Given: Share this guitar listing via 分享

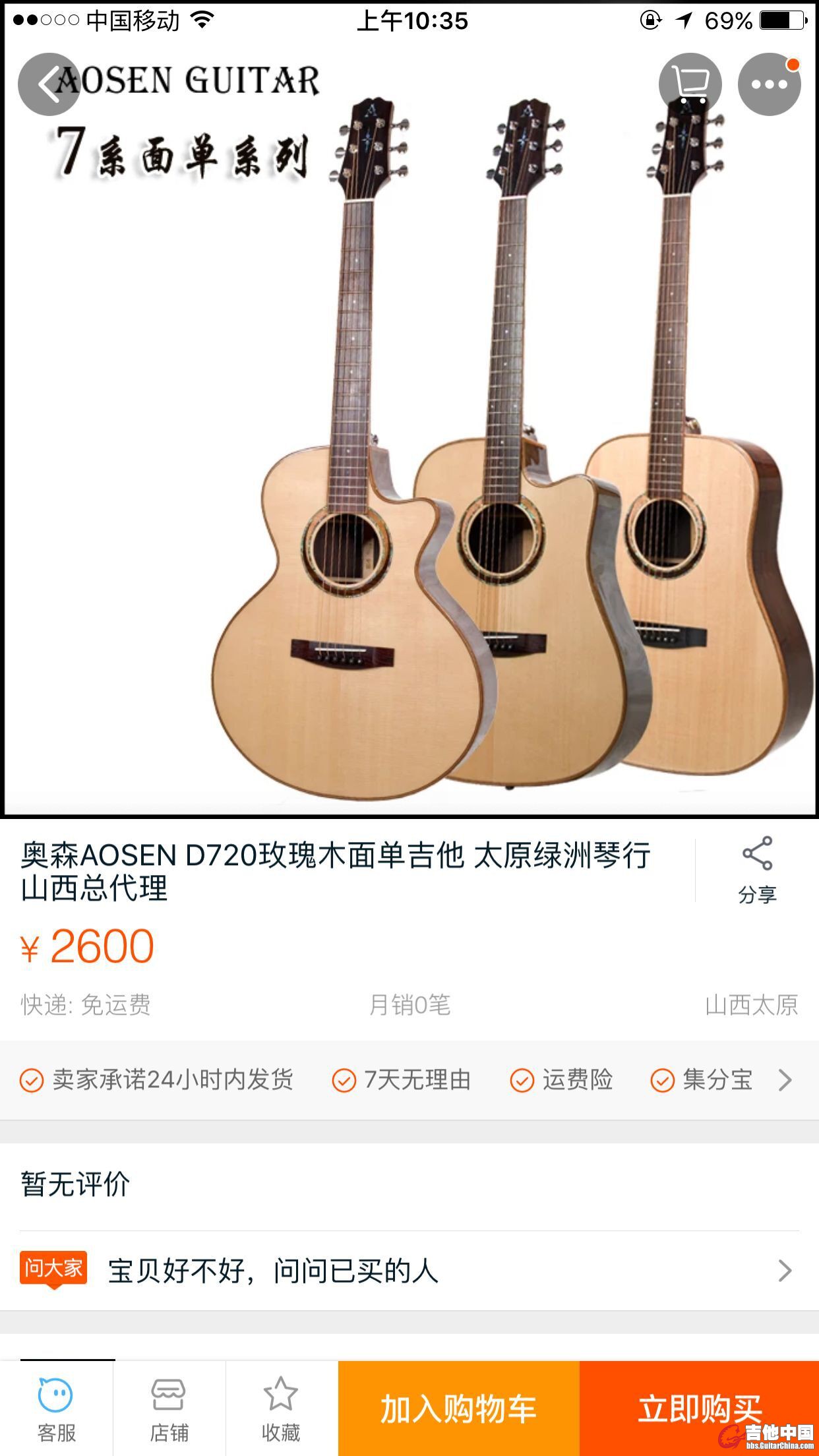Looking at the screenshot, I should pyautogui.click(x=757, y=870).
